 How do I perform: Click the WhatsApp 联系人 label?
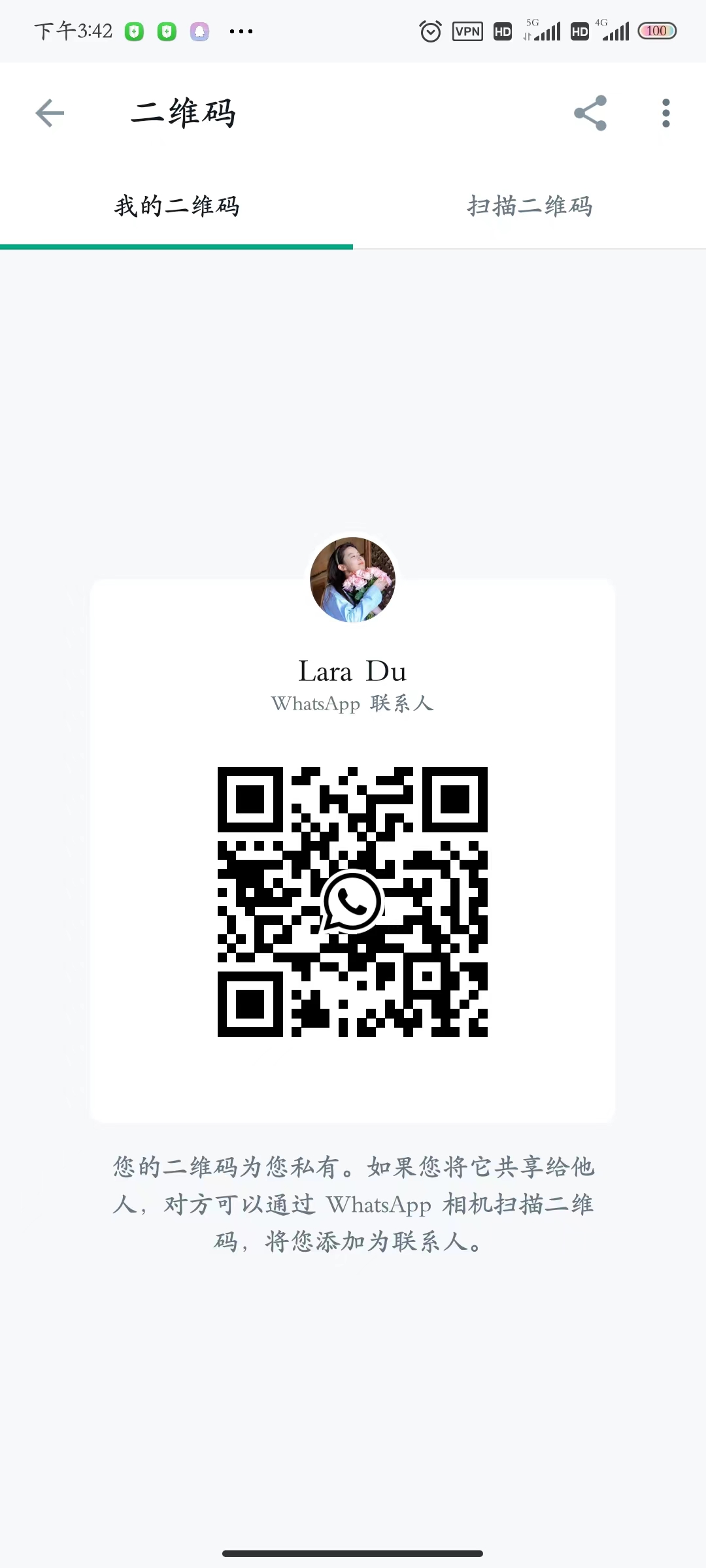click(352, 705)
